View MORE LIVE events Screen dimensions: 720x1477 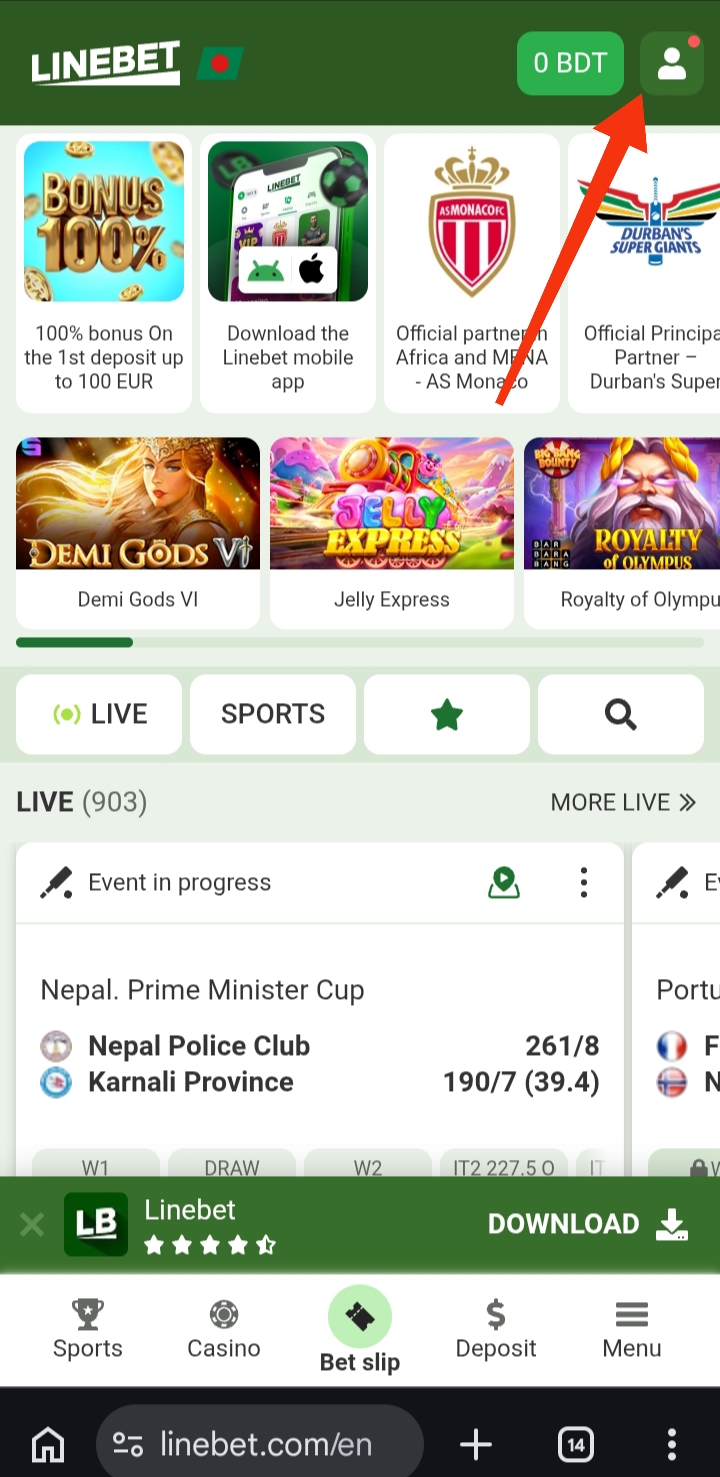(623, 802)
